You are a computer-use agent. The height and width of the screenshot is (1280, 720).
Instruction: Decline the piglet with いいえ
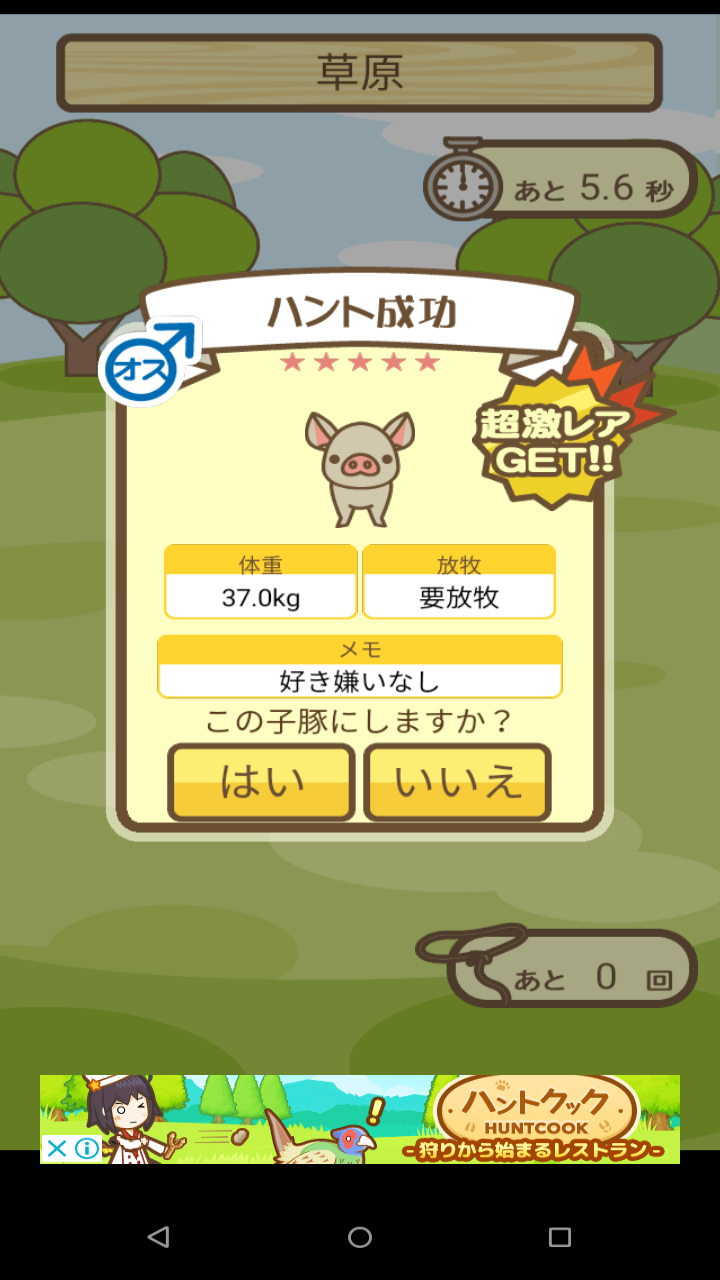click(457, 782)
